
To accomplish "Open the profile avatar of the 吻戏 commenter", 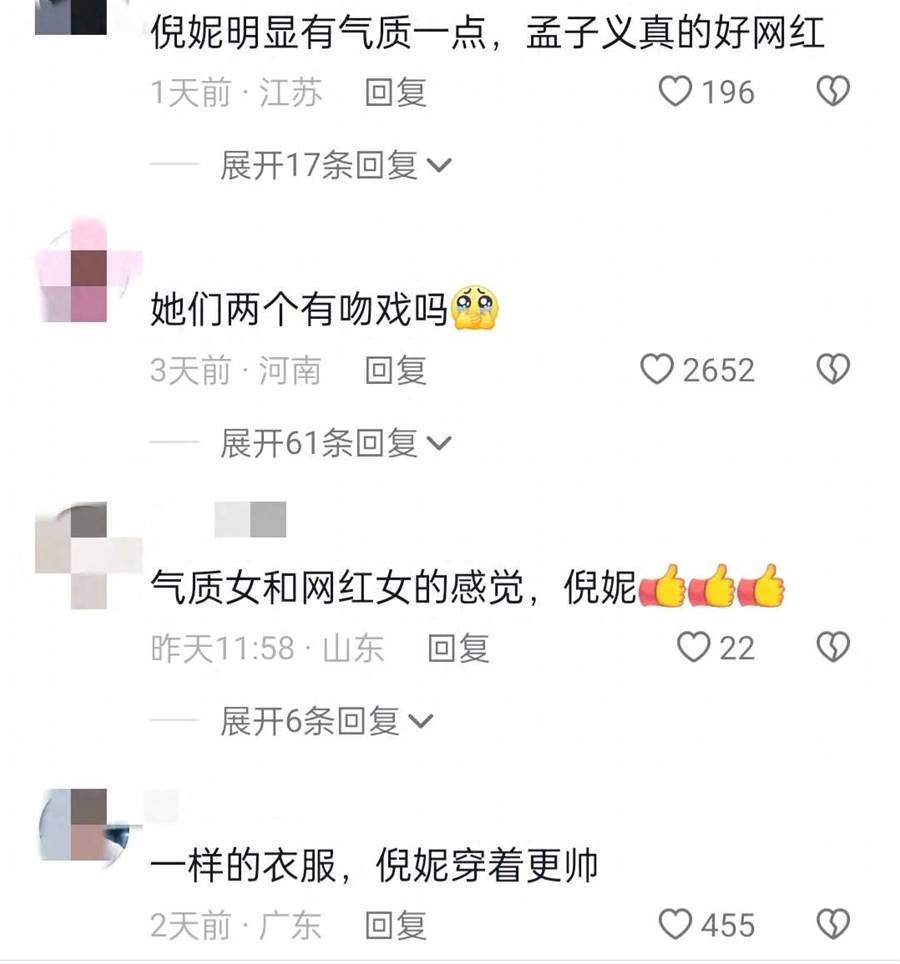I will [x=86, y=272].
